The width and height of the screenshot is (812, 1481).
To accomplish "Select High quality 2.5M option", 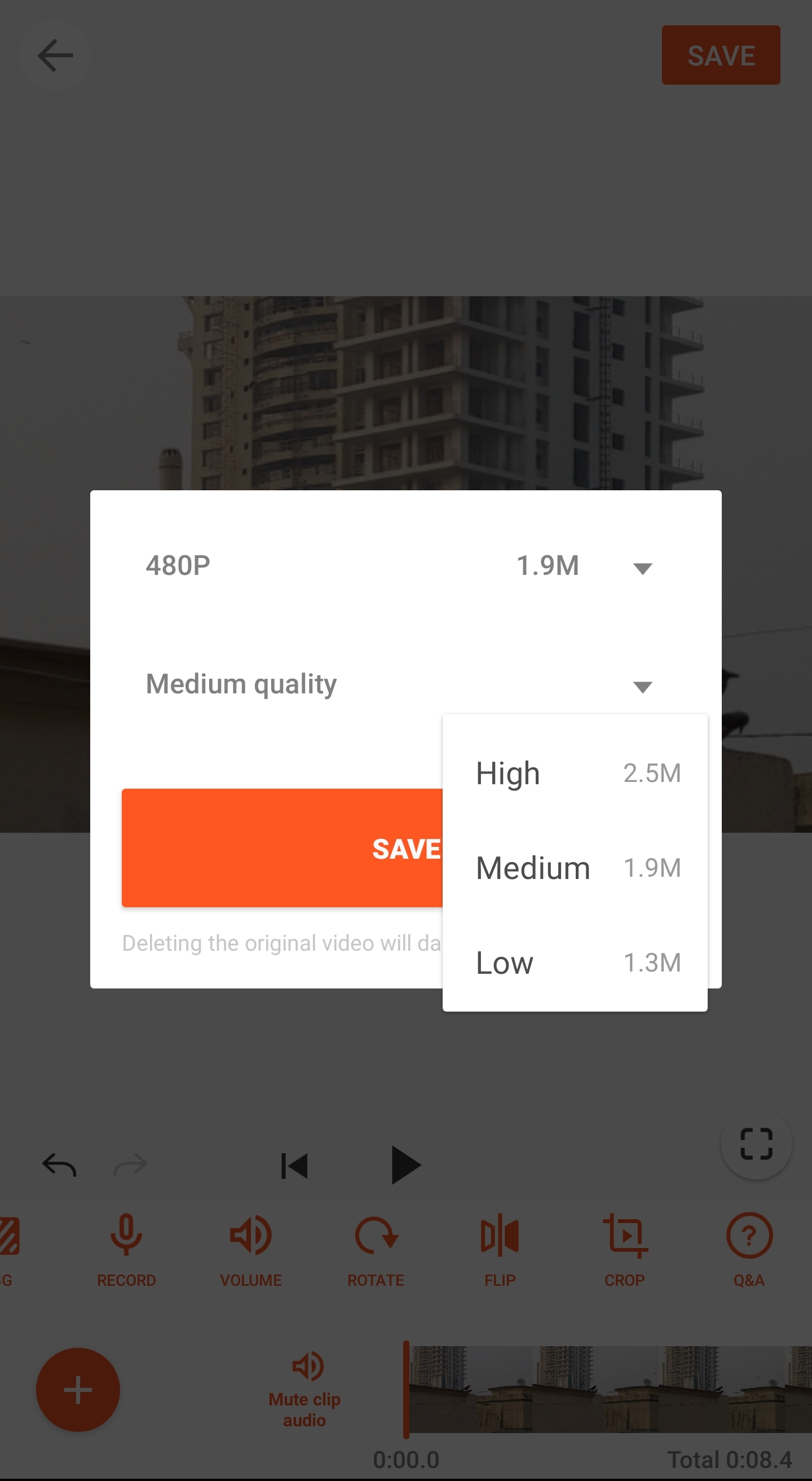I will click(x=575, y=774).
